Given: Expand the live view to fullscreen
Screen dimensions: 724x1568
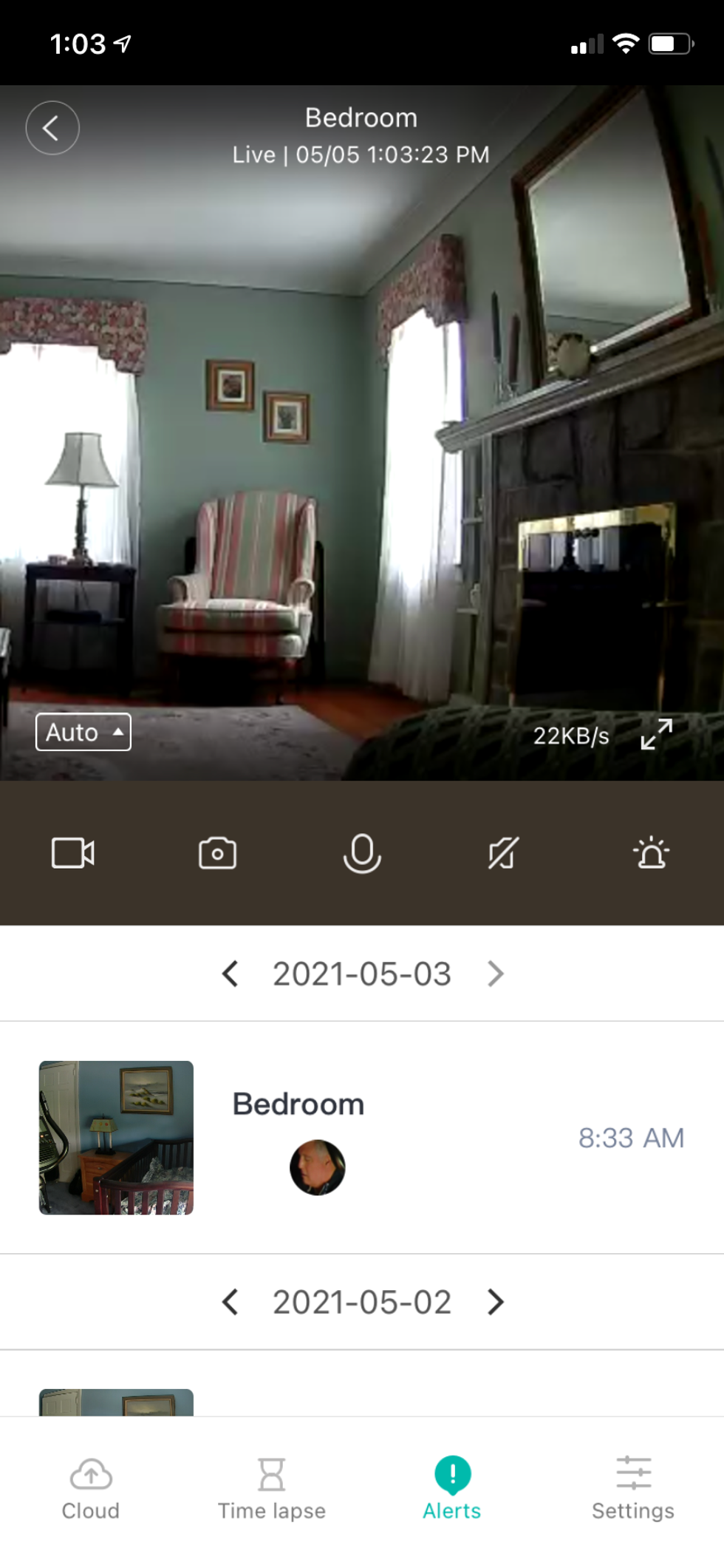Looking at the screenshot, I should pyautogui.click(x=656, y=734).
